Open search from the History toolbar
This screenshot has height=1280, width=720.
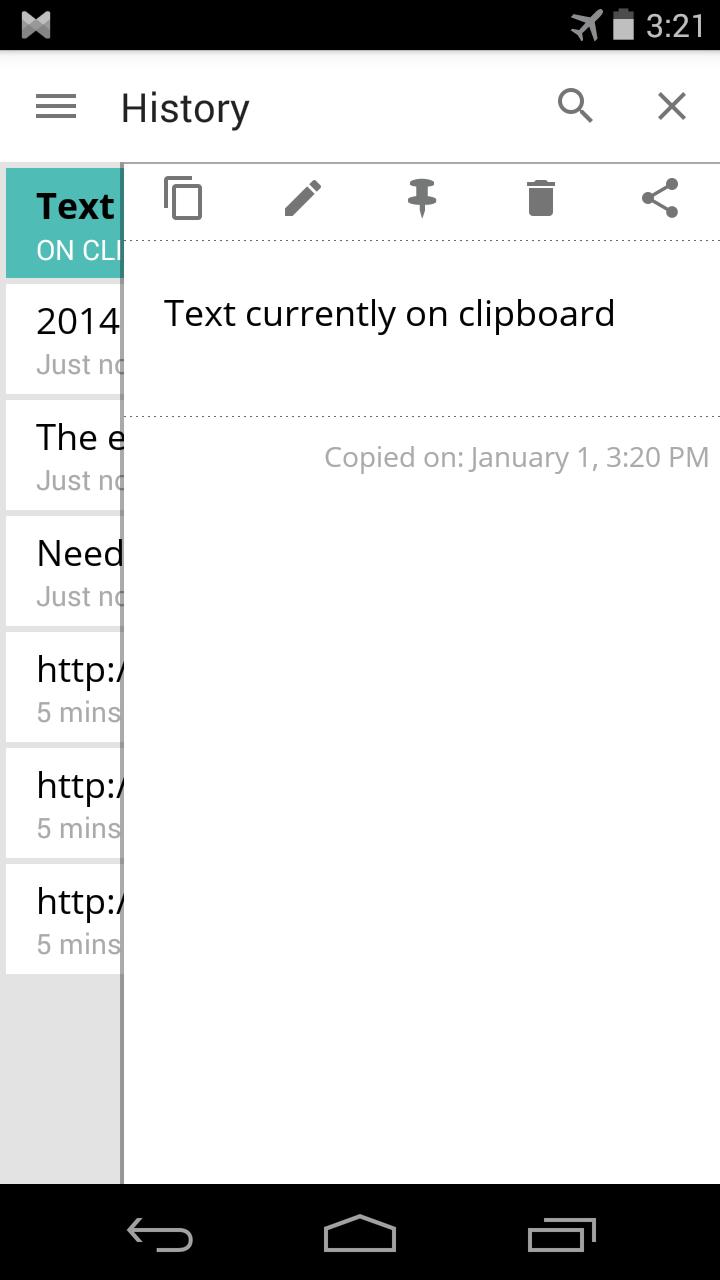pos(575,105)
